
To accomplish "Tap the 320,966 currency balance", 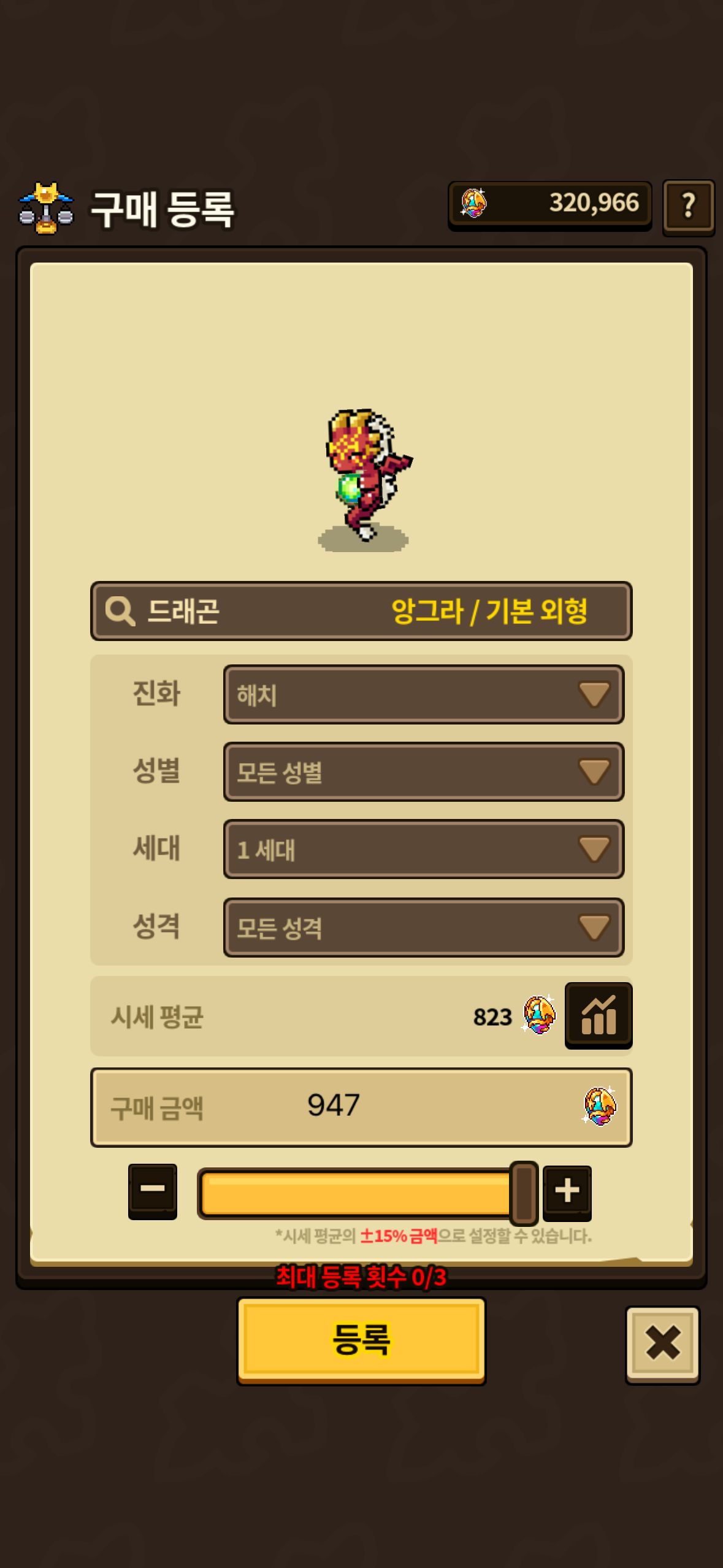I will pos(549,204).
